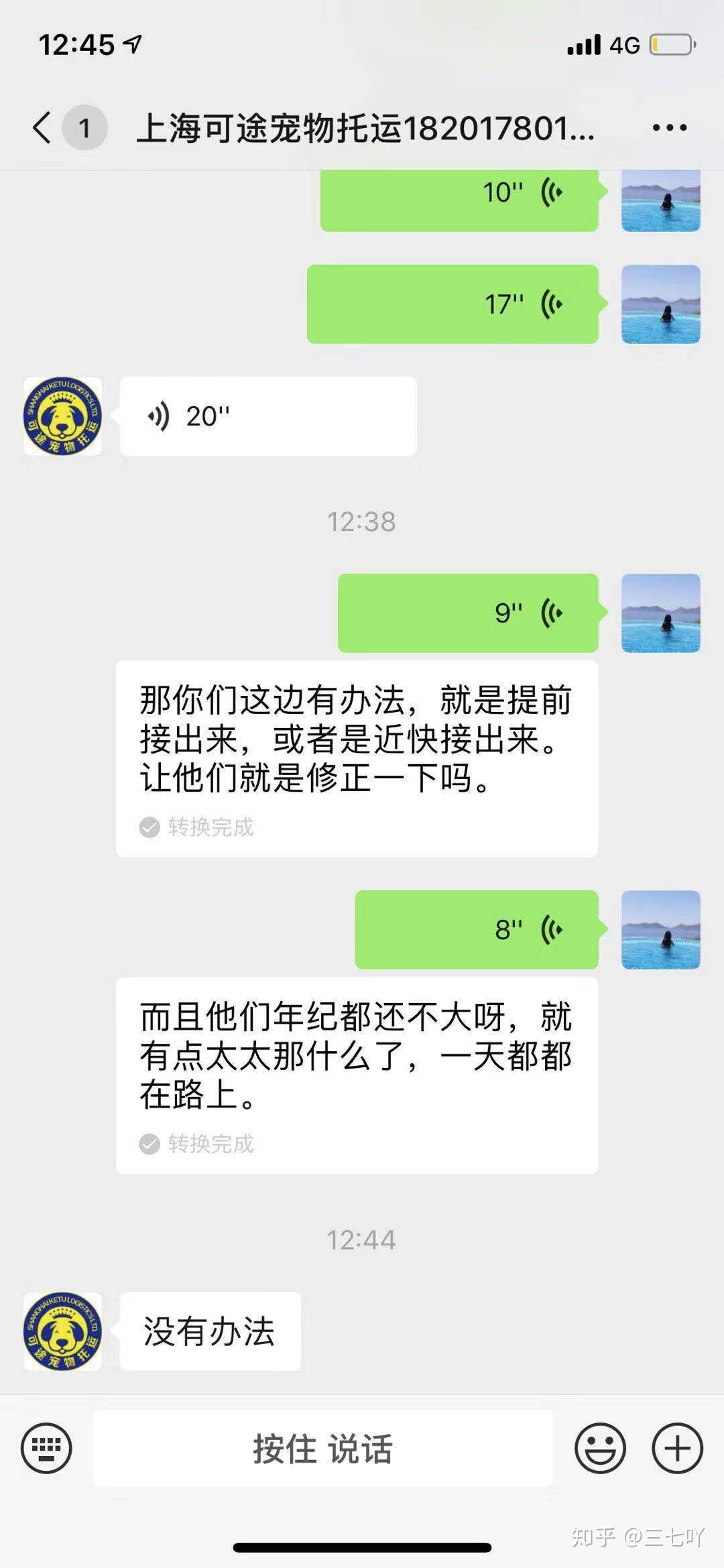Go back to the chat list
724x1568 pixels.
tap(42, 127)
